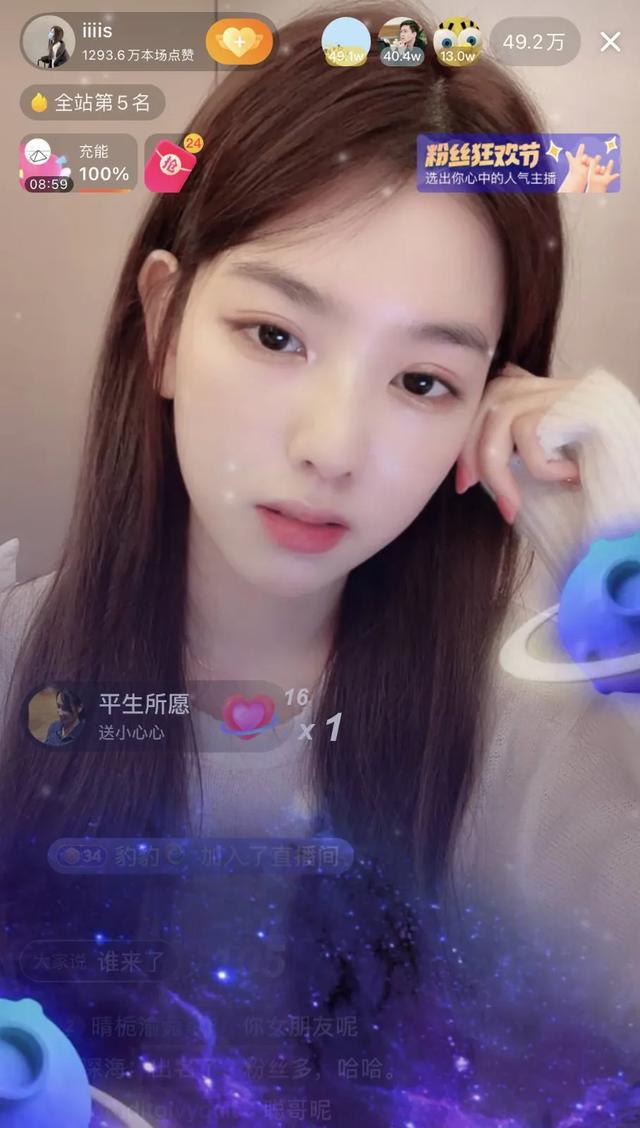
Task: Follow streamer iiiis with the heart-plus button
Action: click(x=239, y=42)
